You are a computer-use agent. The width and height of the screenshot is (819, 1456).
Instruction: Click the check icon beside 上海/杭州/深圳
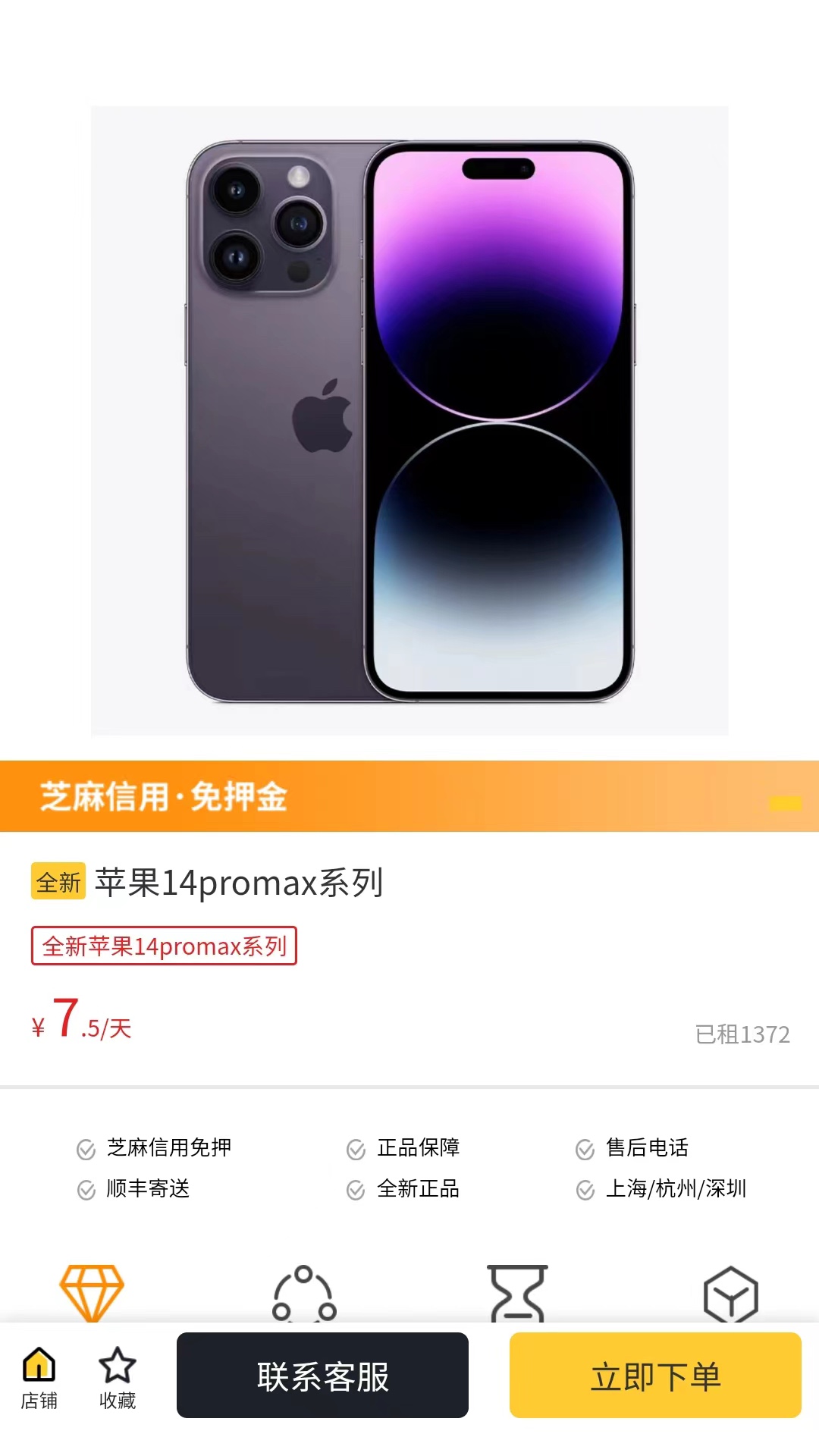(x=584, y=1189)
